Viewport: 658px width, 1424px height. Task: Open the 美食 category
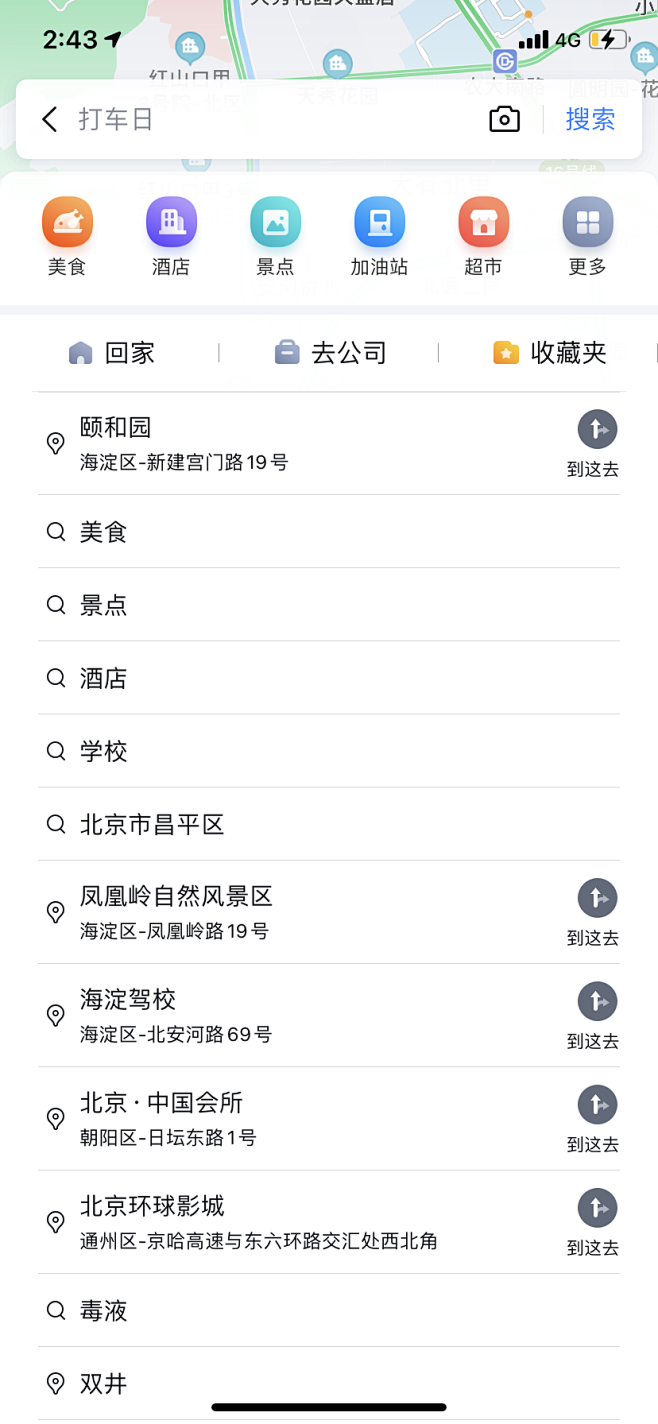[67, 236]
